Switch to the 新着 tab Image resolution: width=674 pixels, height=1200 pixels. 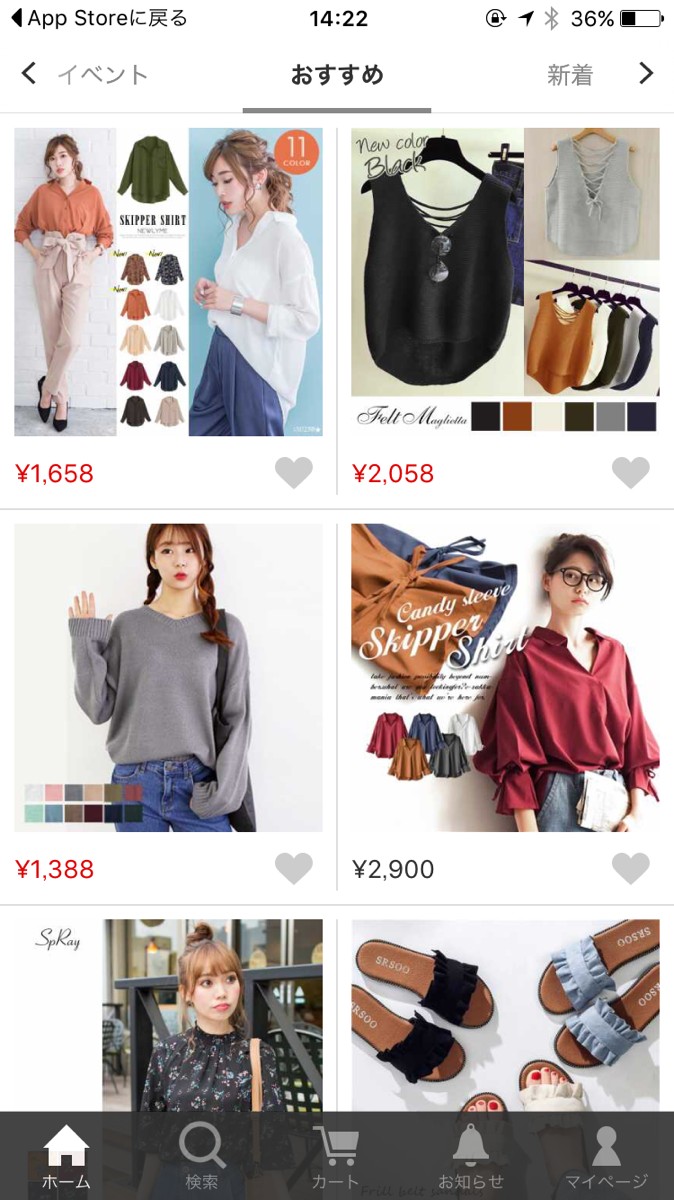(570, 74)
